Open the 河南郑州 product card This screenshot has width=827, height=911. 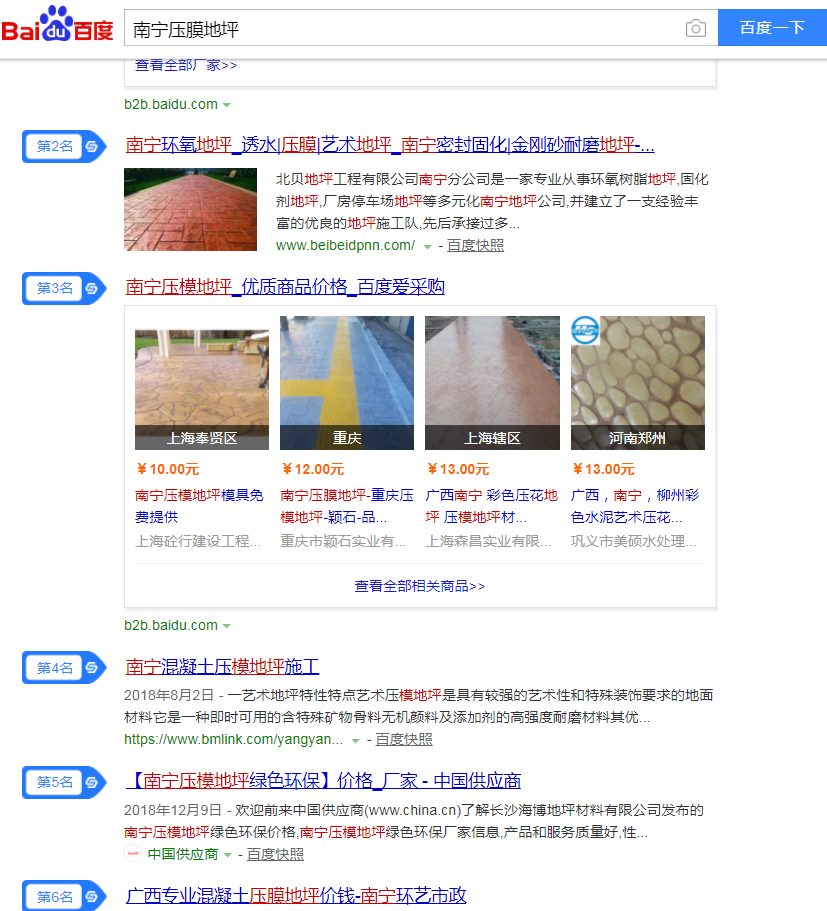tap(638, 383)
